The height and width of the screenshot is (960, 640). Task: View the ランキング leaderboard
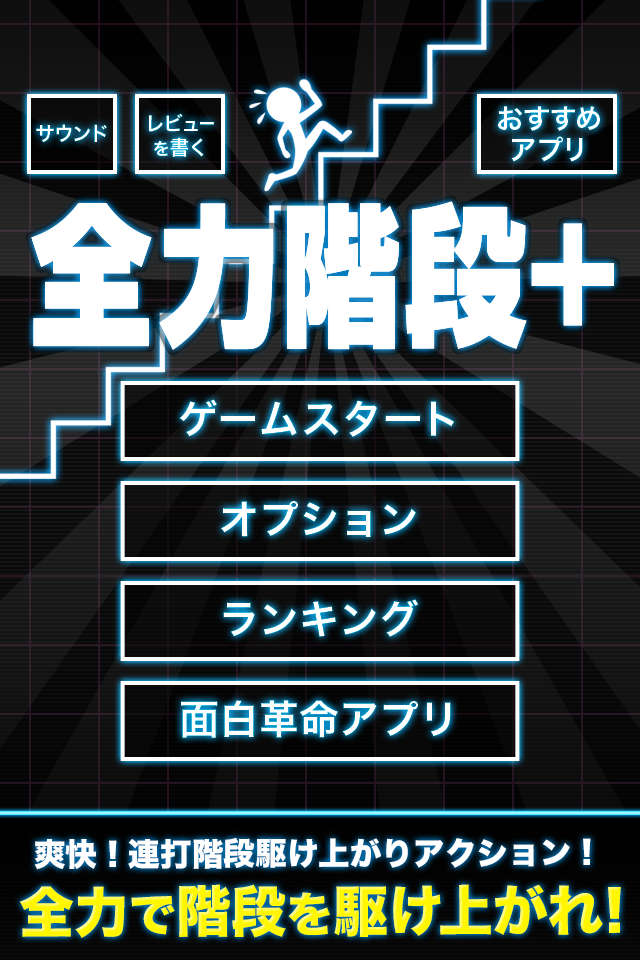click(320, 621)
